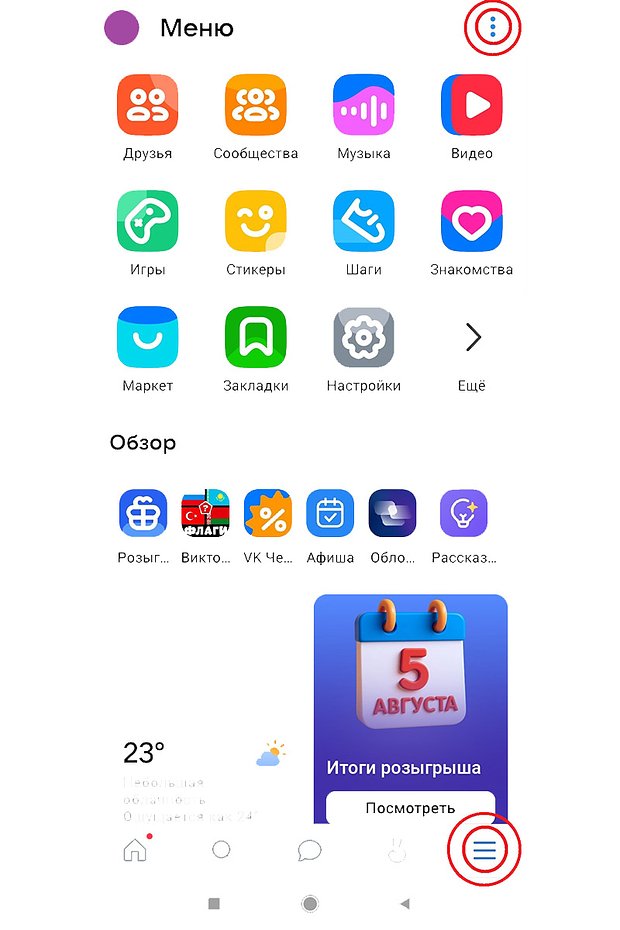Open Стикеры
This screenshot has height=930, width=620.
click(x=256, y=221)
